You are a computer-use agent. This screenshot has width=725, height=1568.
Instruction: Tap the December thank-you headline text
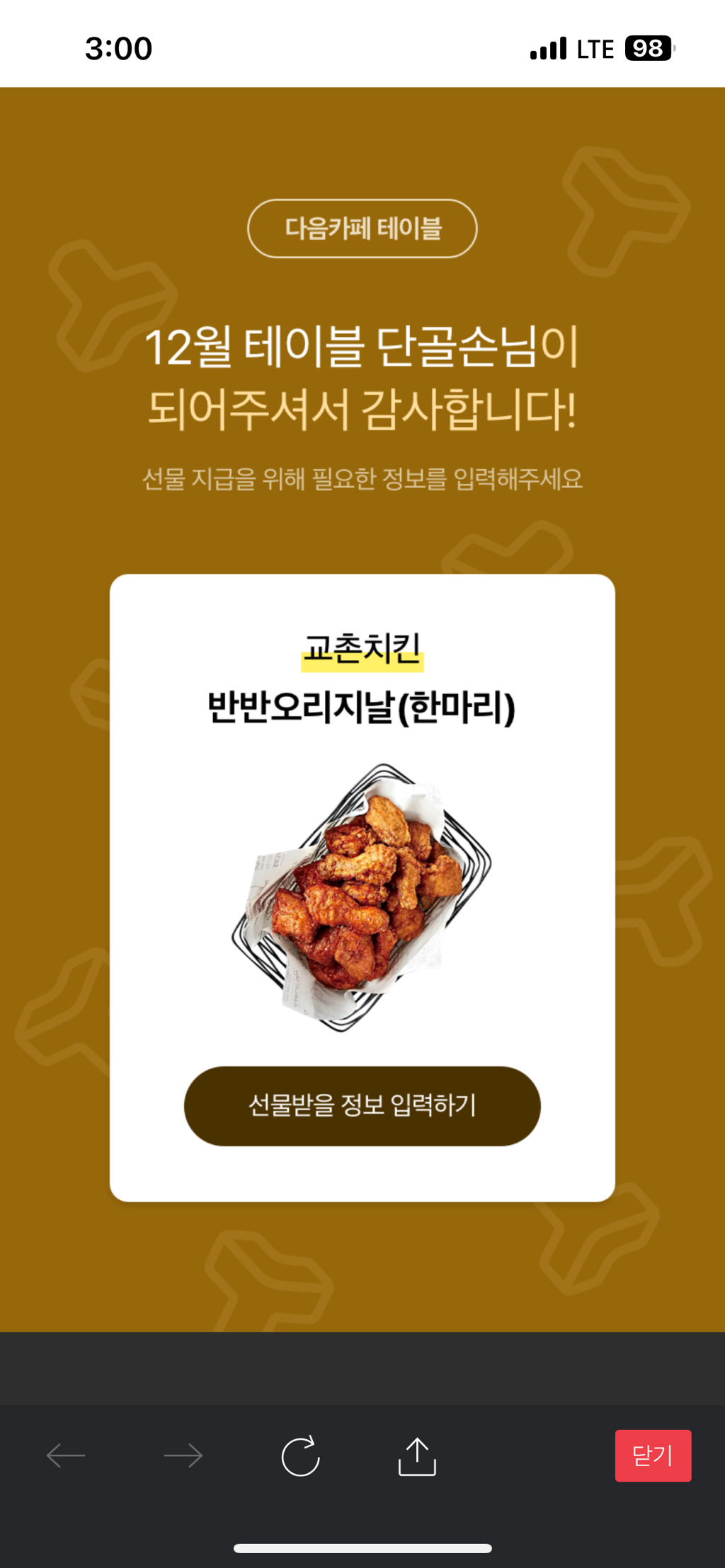[x=362, y=377]
